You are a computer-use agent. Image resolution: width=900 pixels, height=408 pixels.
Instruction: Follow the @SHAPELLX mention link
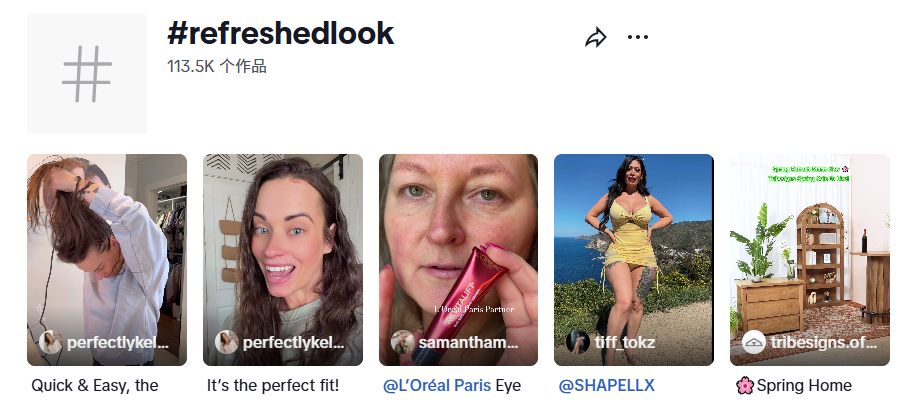(x=606, y=385)
